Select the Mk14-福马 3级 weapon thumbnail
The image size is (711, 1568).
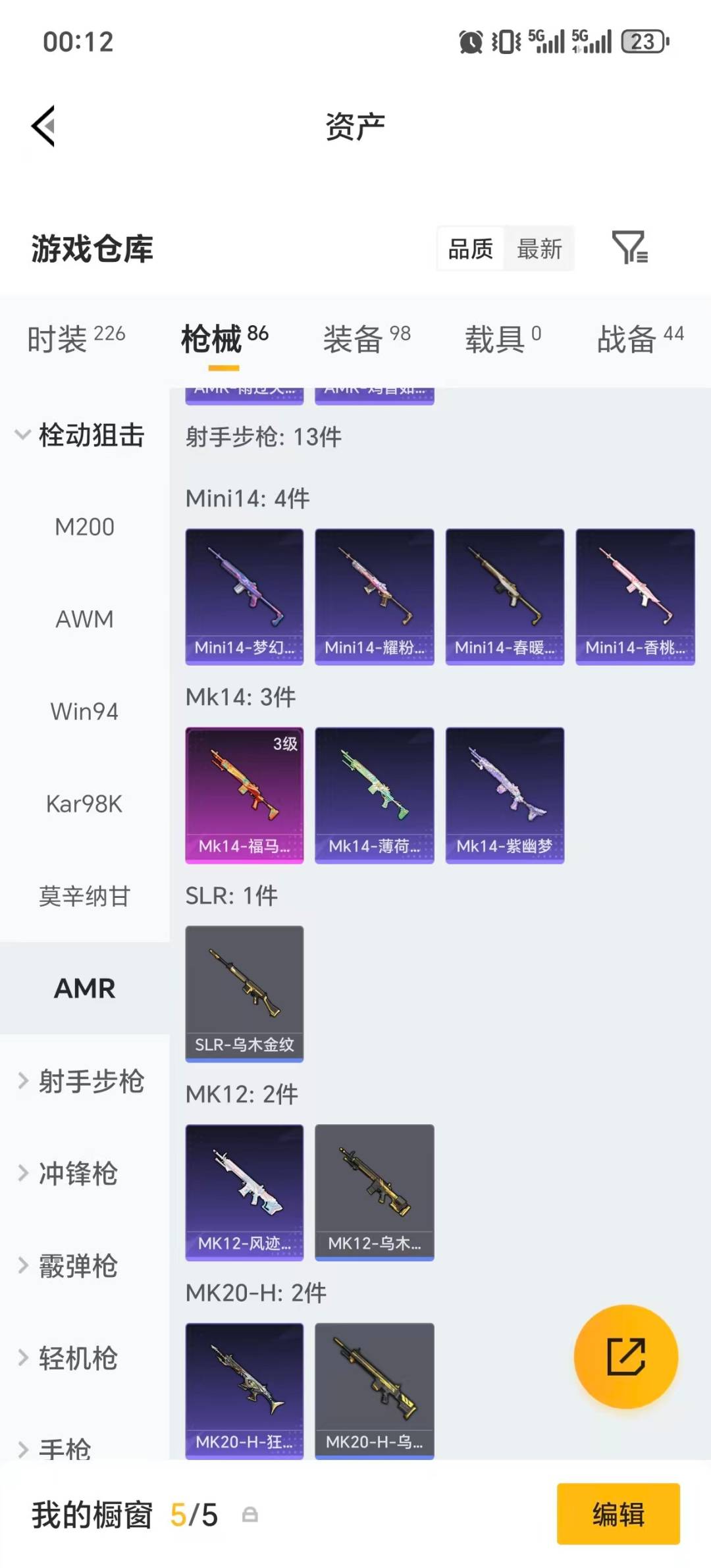pyautogui.click(x=244, y=792)
